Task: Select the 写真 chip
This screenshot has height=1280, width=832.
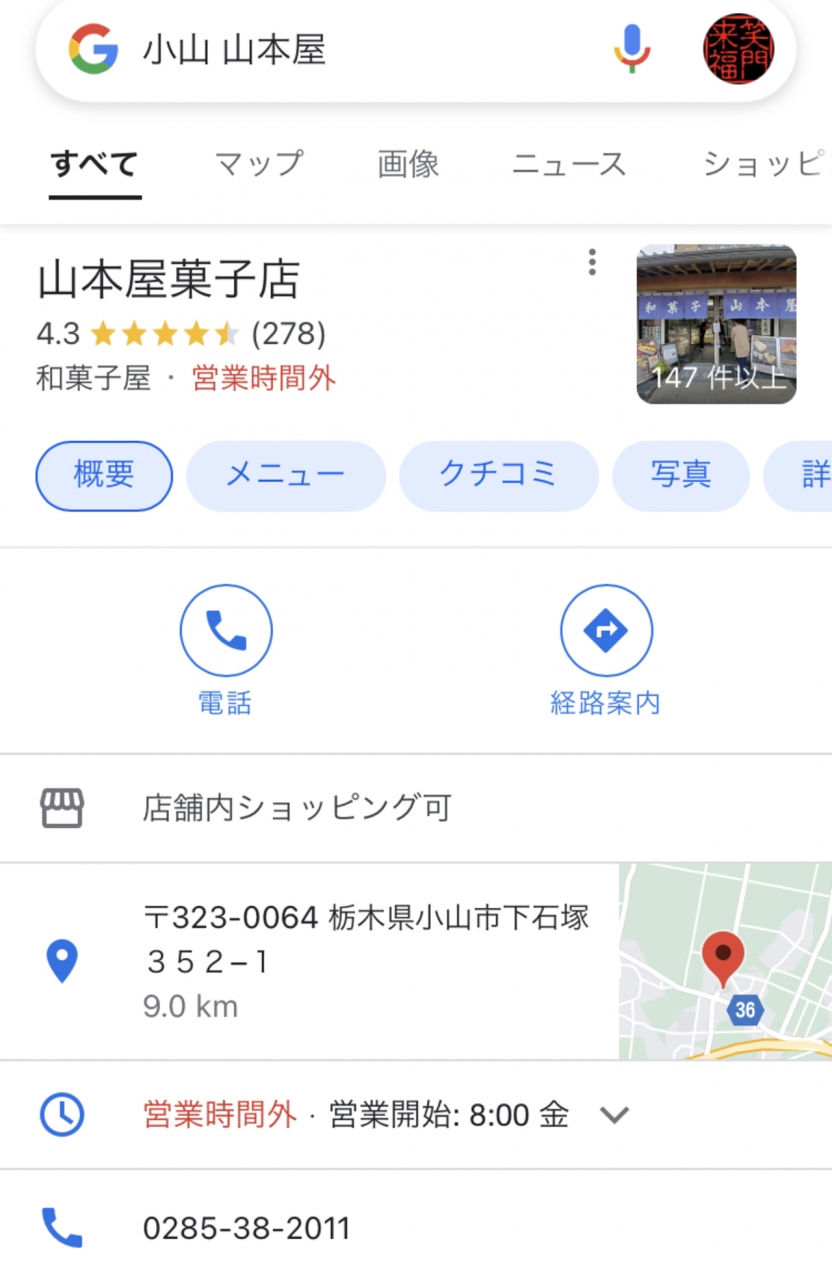Action: tap(680, 476)
